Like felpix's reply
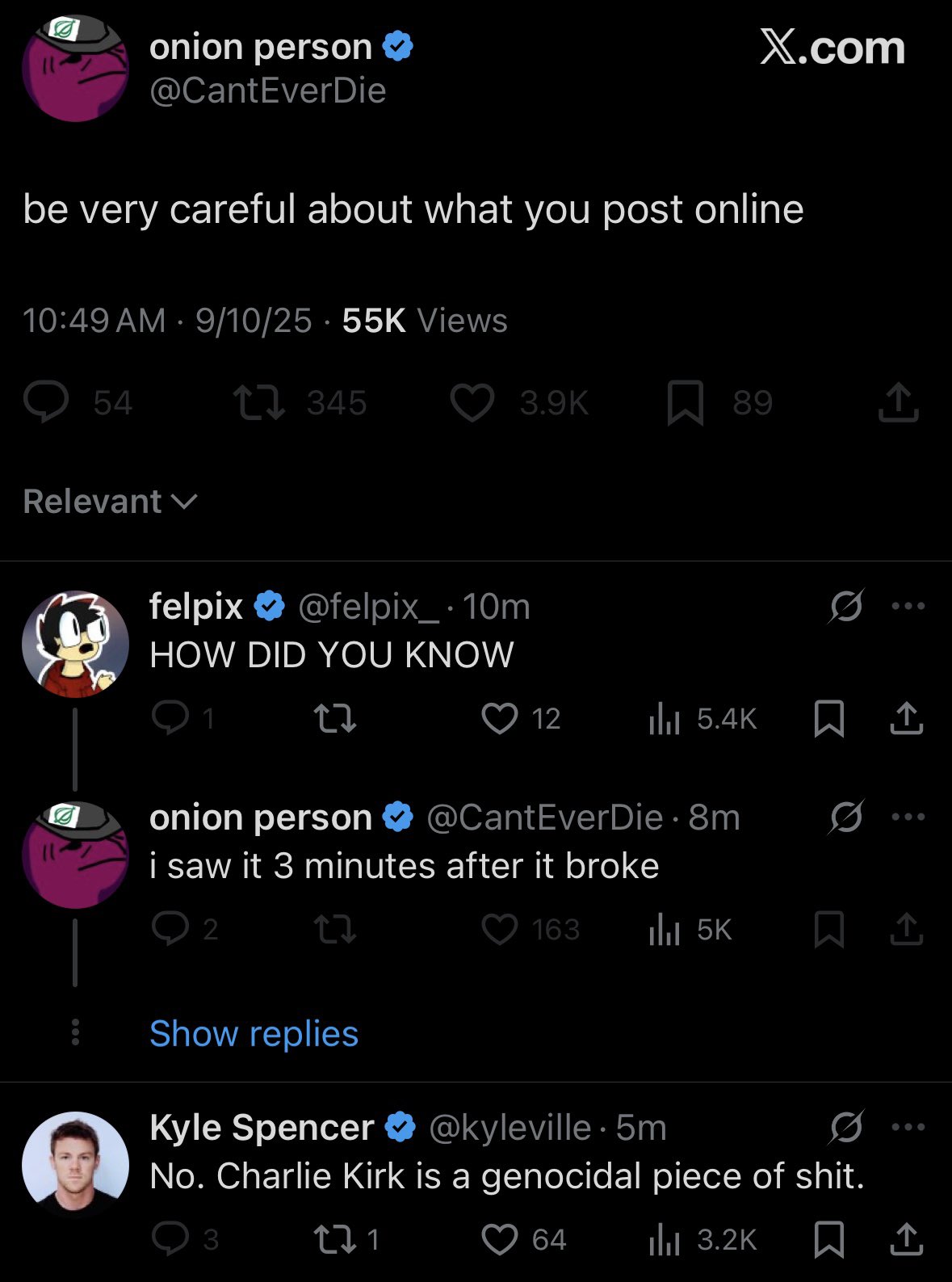Screen dimensions: 952x1282 point(499,718)
